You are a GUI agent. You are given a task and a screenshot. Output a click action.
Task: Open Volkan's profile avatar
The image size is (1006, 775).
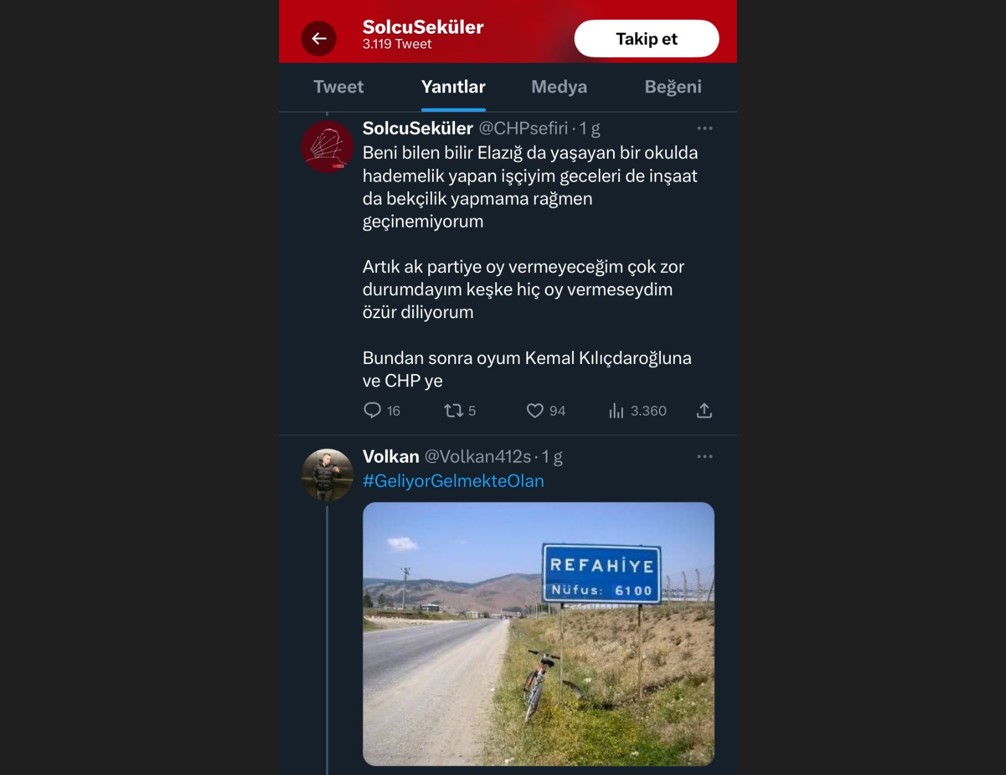[327, 475]
